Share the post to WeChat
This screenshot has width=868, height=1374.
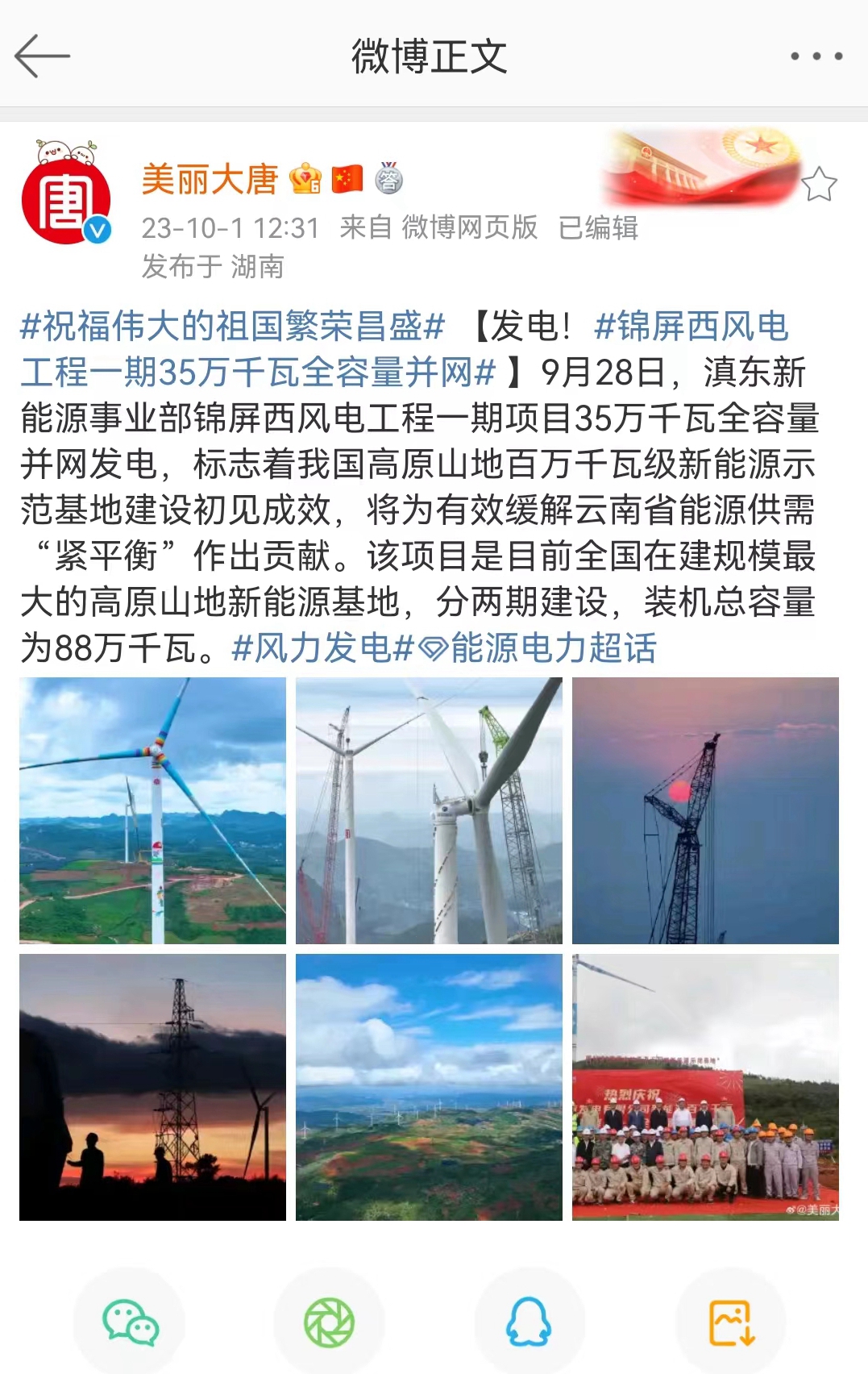[130, 1322]
